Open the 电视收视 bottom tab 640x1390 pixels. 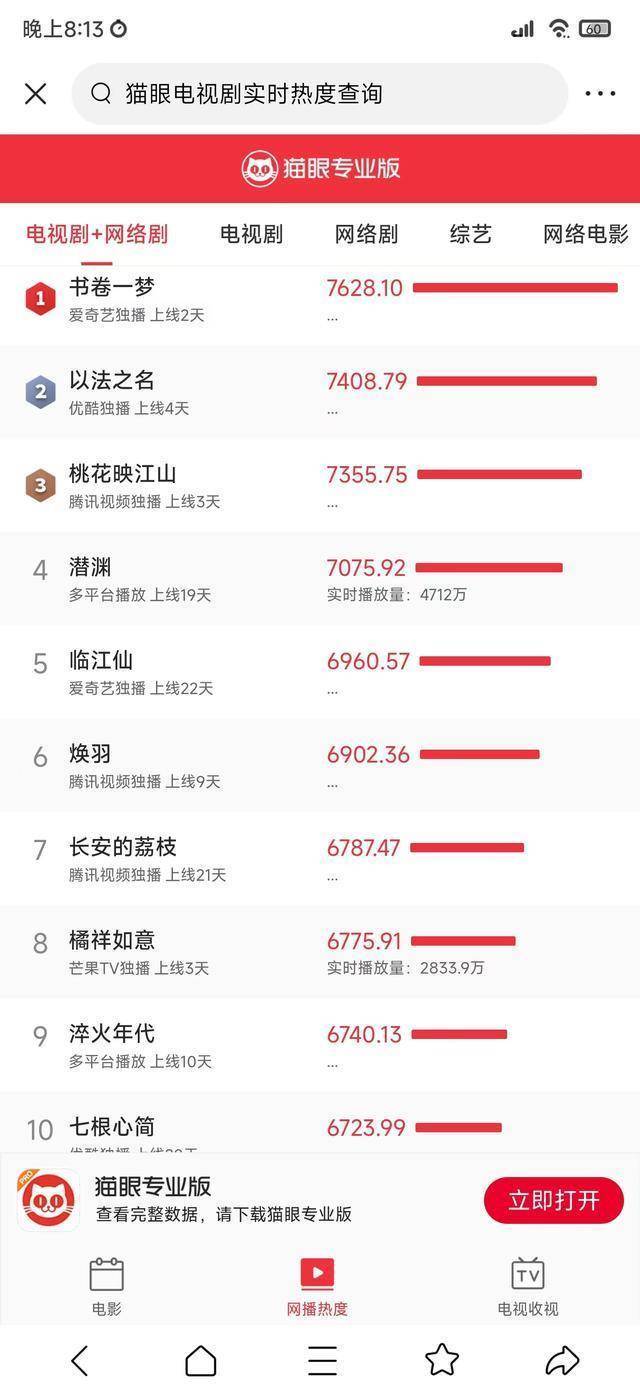click(528, 1287)
